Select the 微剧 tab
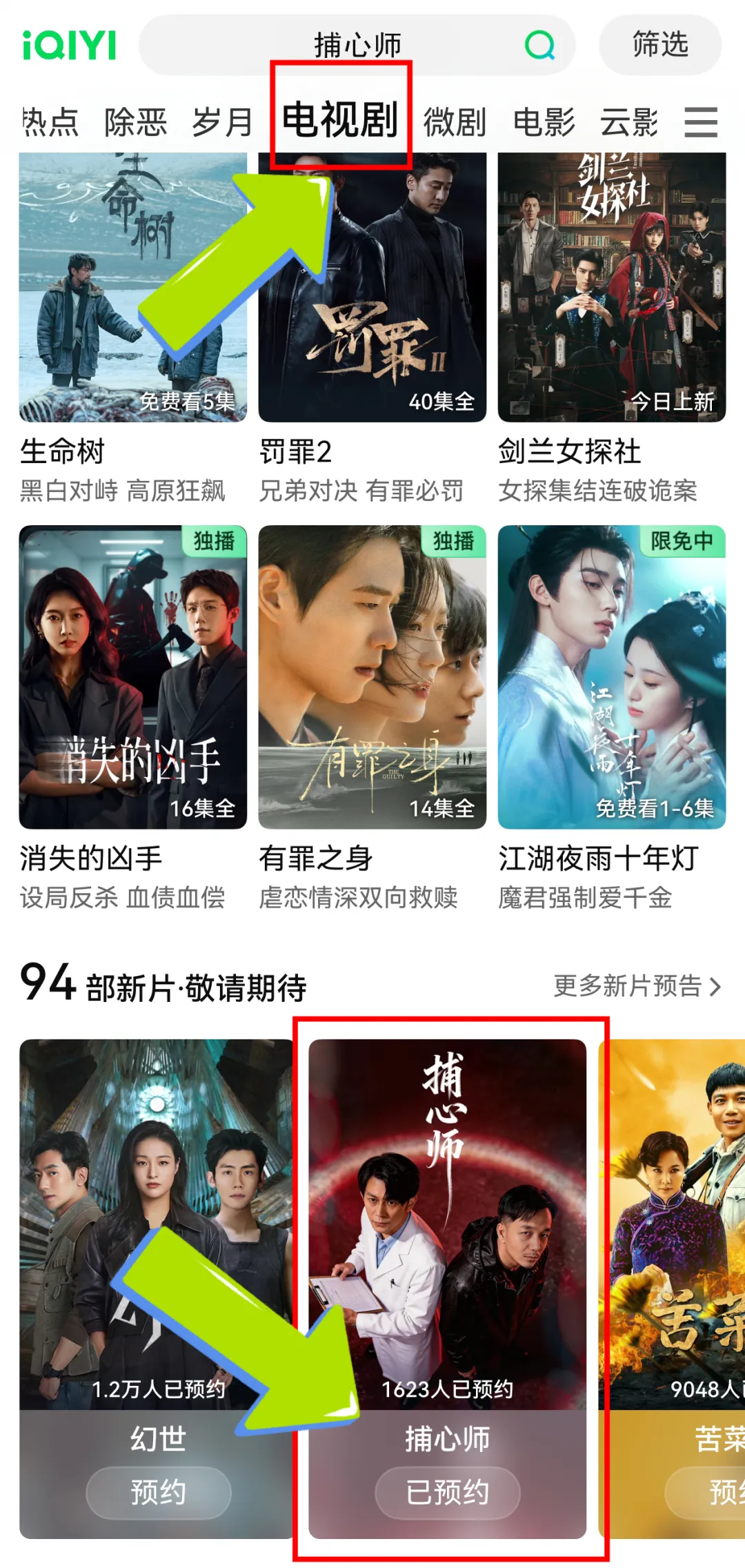The image size is (745, 1568). point(455,121)
